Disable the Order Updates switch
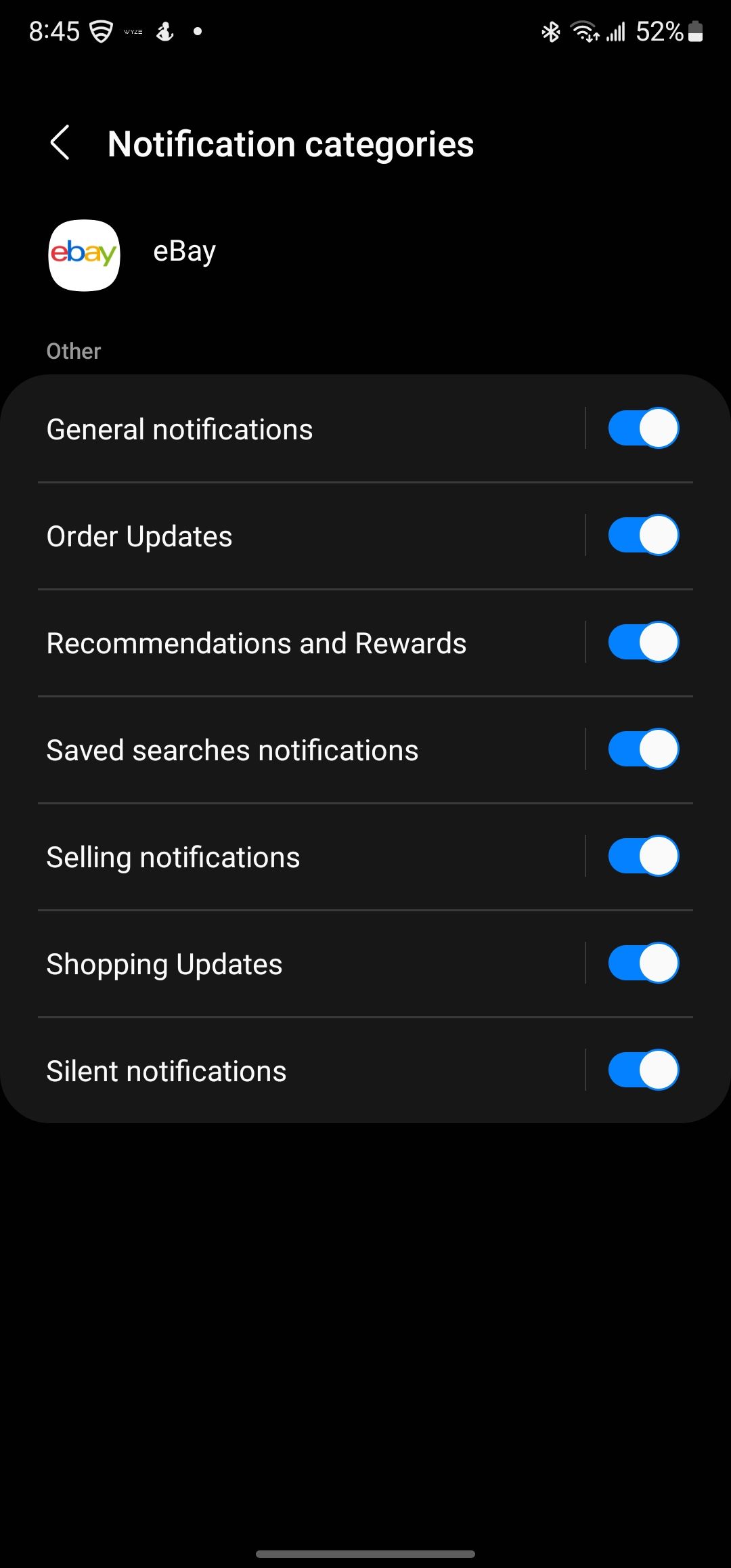 click(x=643, y=535)
